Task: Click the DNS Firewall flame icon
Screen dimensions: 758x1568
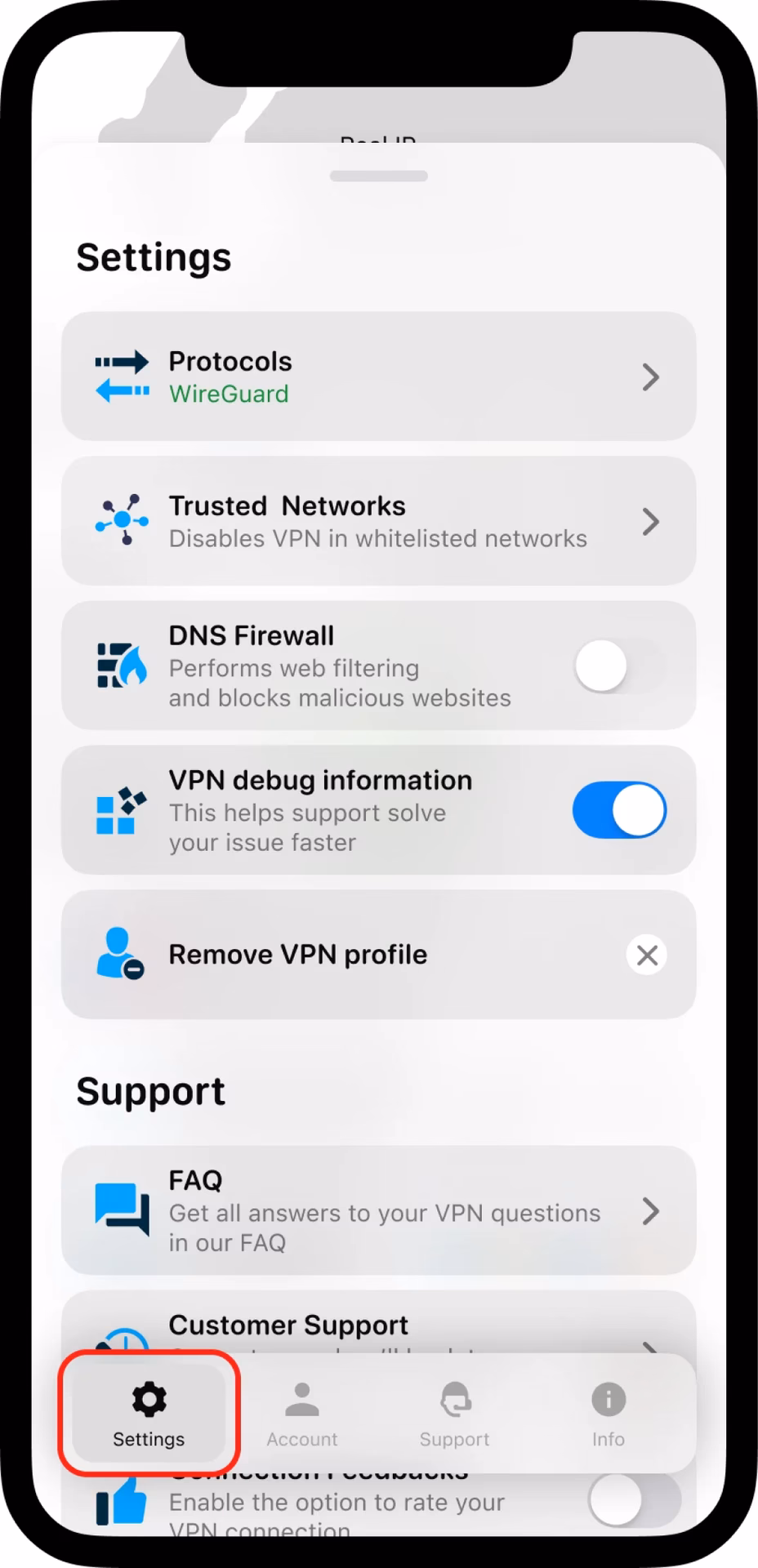Action: (121, 666)
